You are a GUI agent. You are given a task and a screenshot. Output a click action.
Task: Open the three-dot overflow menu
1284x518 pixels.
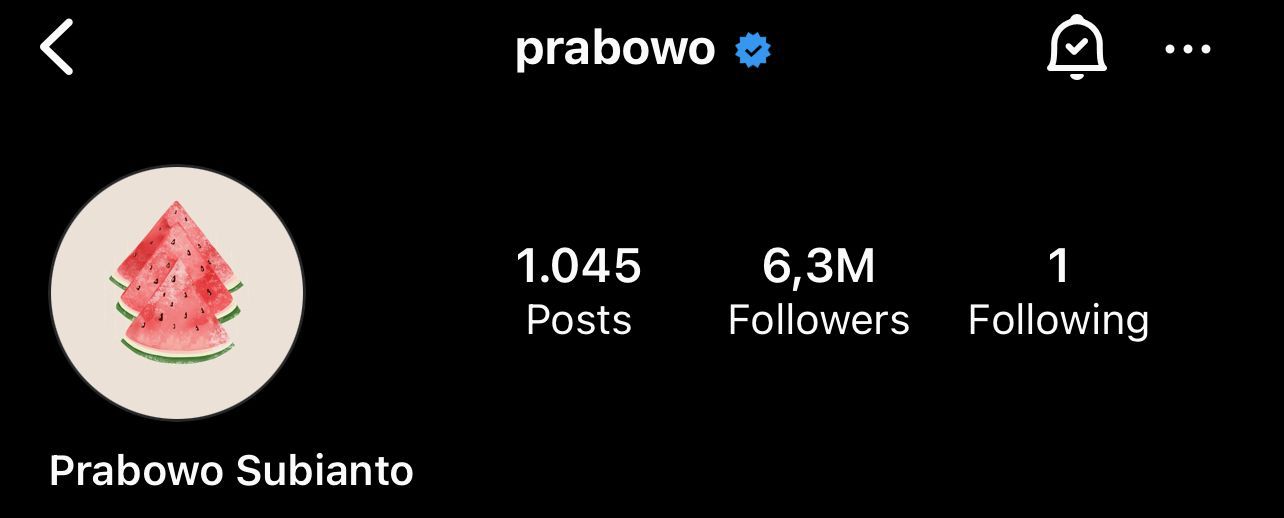(1188, 49)
